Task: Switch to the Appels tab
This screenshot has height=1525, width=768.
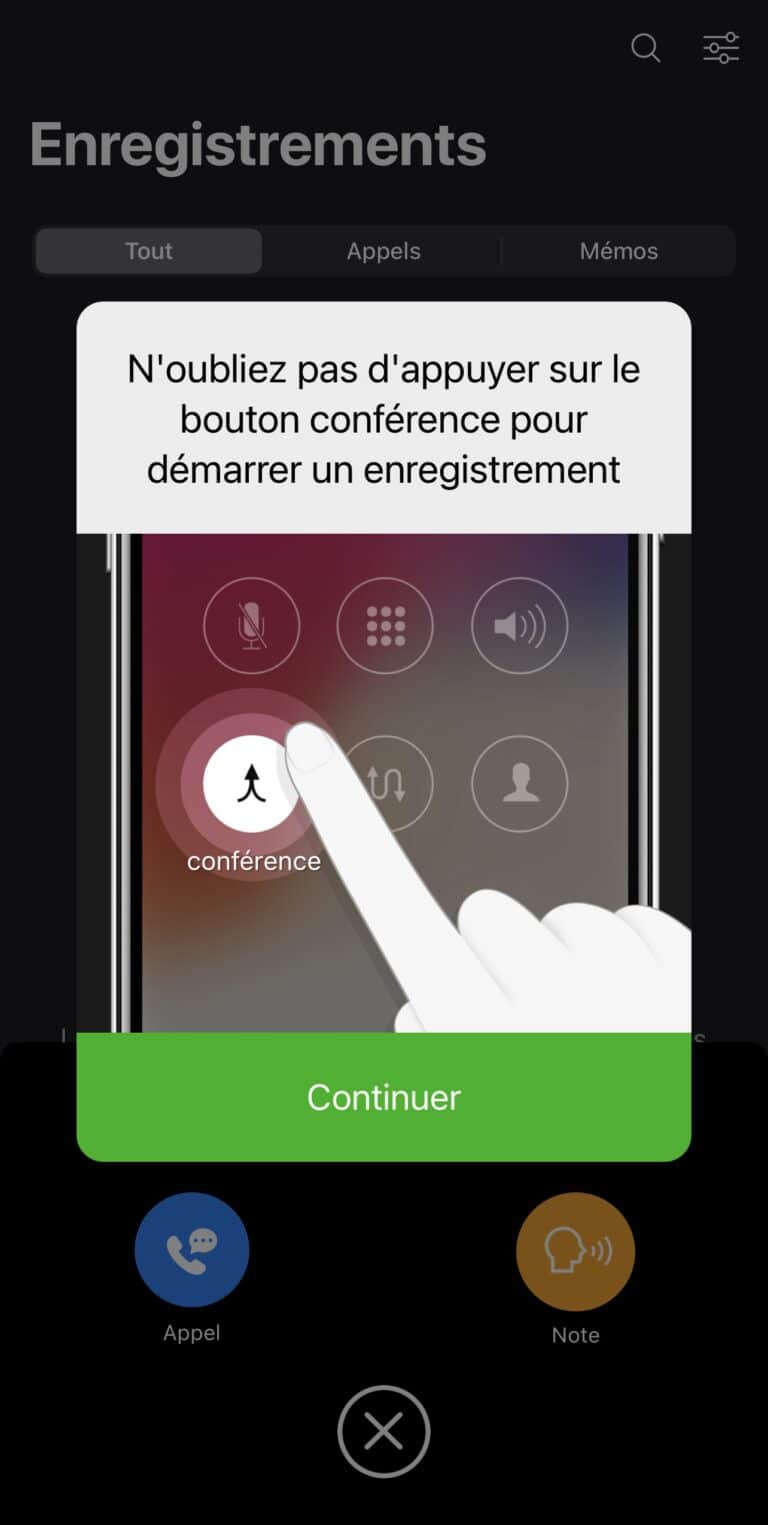Action: coord(384,251)
